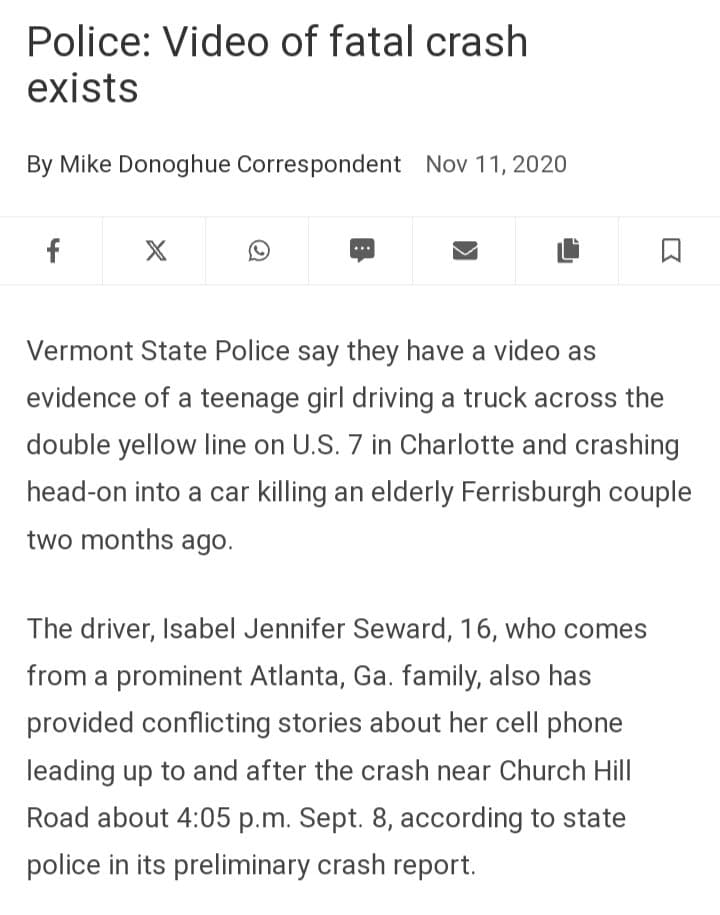Image resolution: width=720 pixels, height=915 pixels.
Task: Share this article on X
Action: [x=155, y=250]
